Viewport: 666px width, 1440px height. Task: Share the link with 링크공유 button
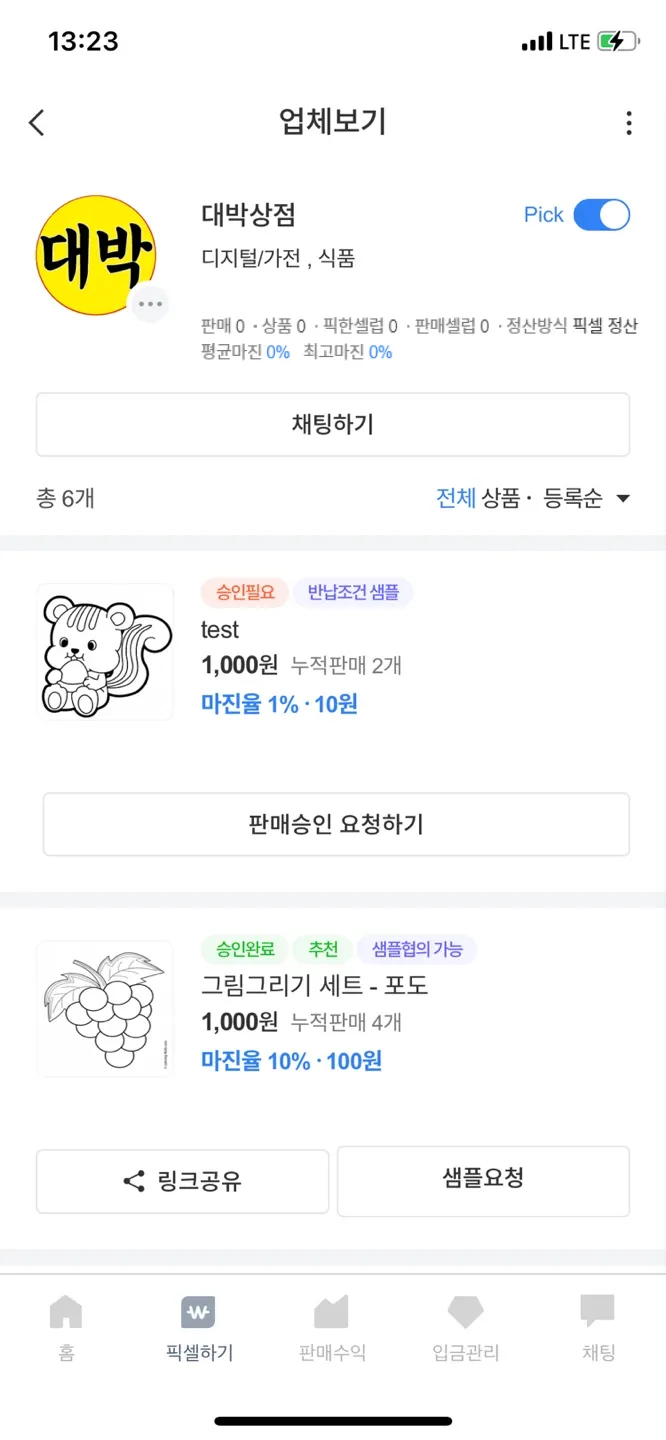[x=183, y=1181]
